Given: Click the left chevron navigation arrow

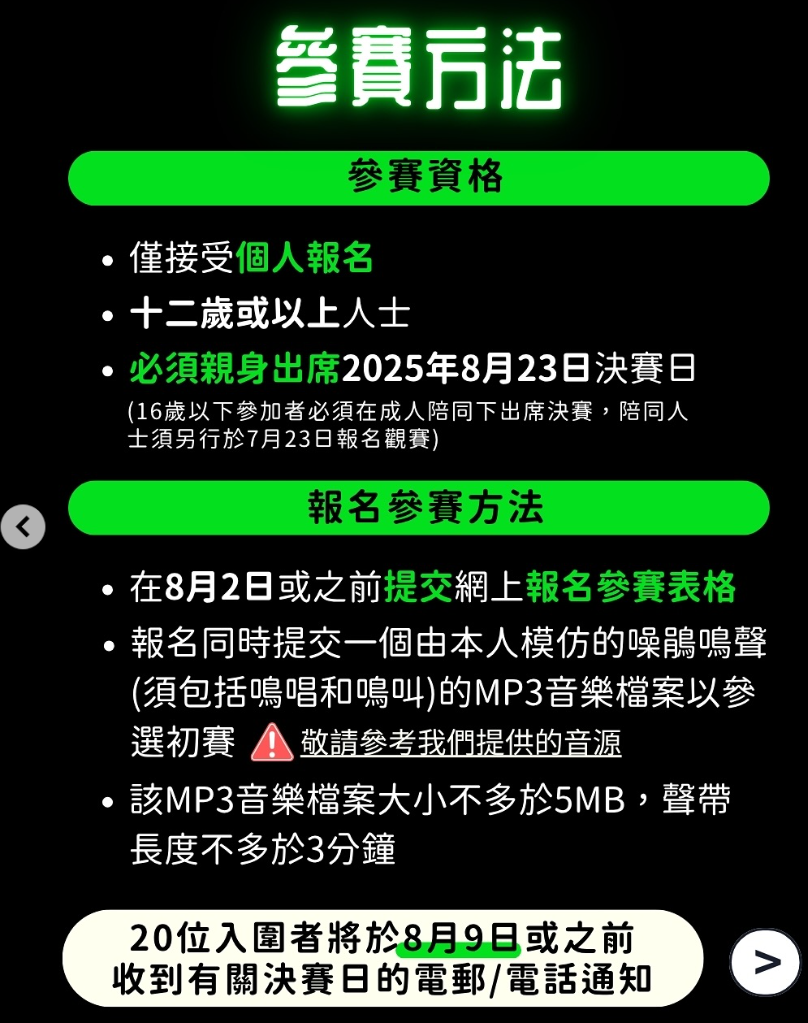Looking at the screenshot, I should click(23, 527).
